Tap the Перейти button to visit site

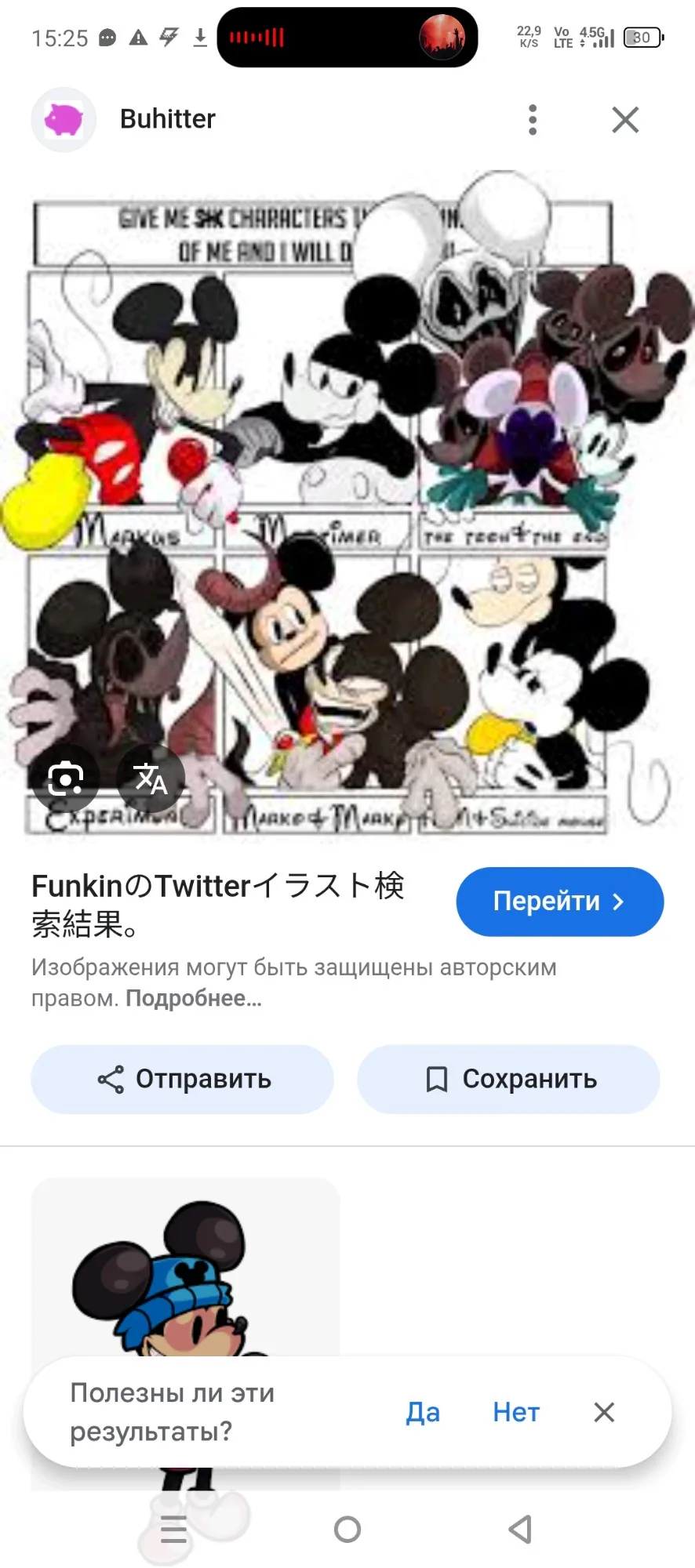[x=560, y=902]
